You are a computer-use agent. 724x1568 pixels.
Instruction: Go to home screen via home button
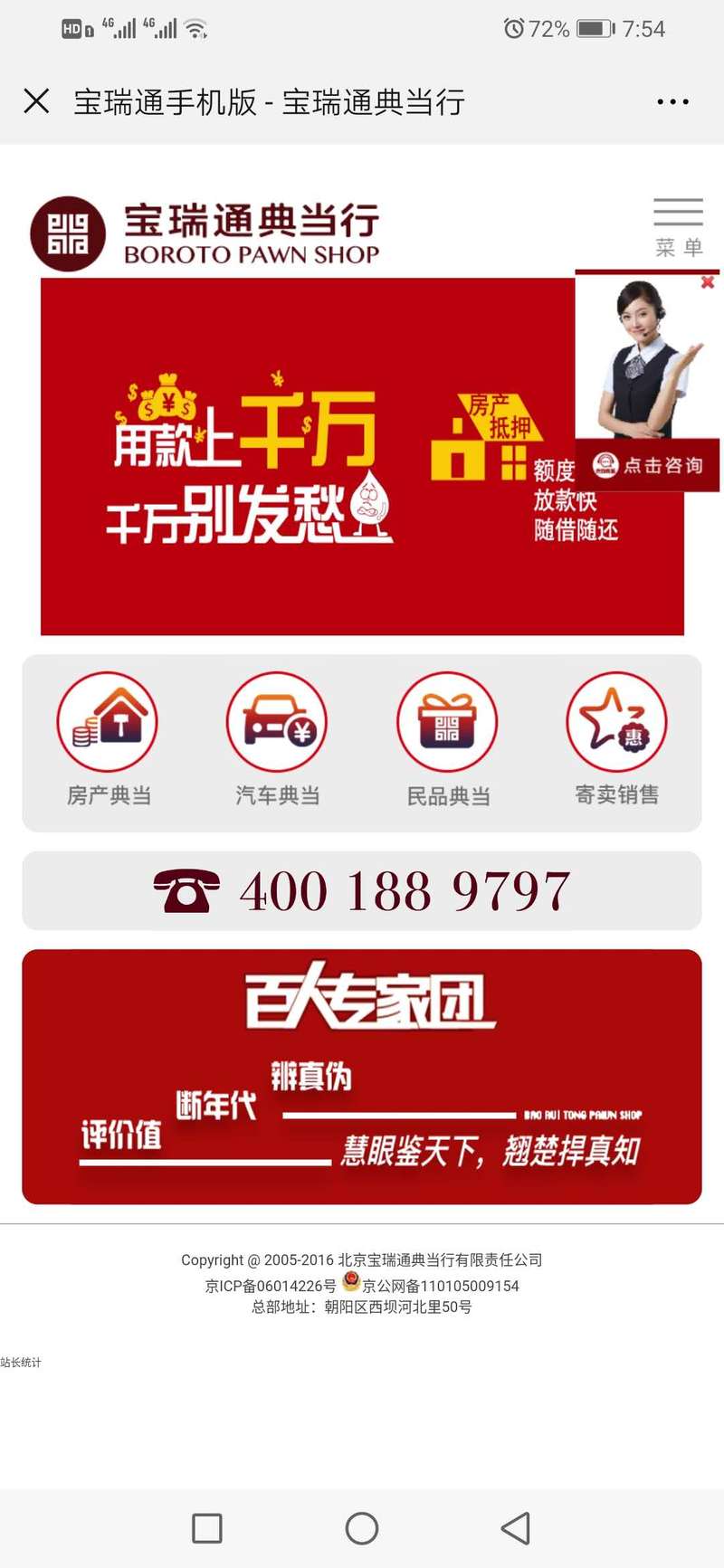pos(362,1528)
